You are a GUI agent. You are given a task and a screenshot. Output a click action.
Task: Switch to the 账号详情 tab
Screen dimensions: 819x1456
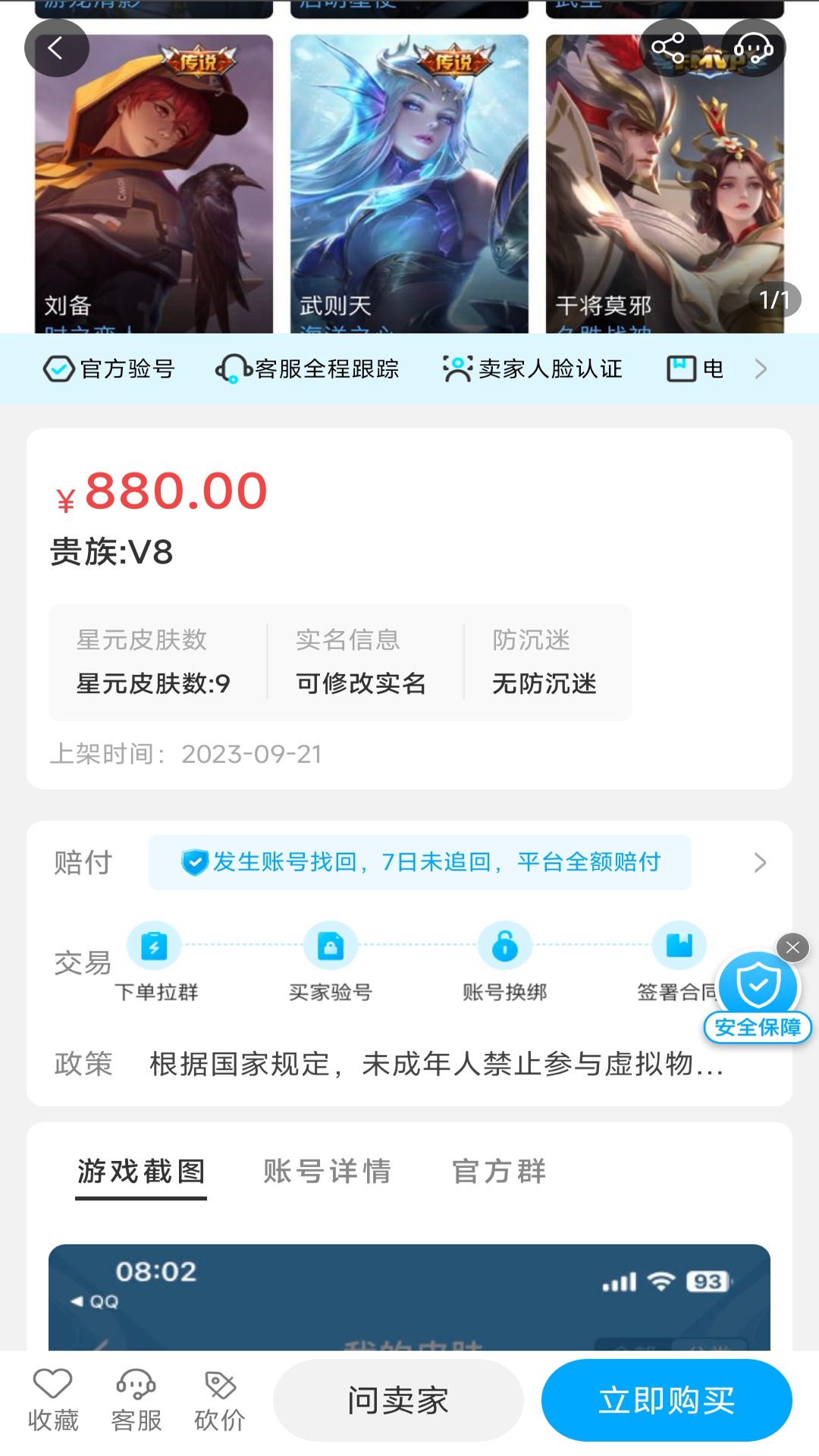coord(327,1172)
